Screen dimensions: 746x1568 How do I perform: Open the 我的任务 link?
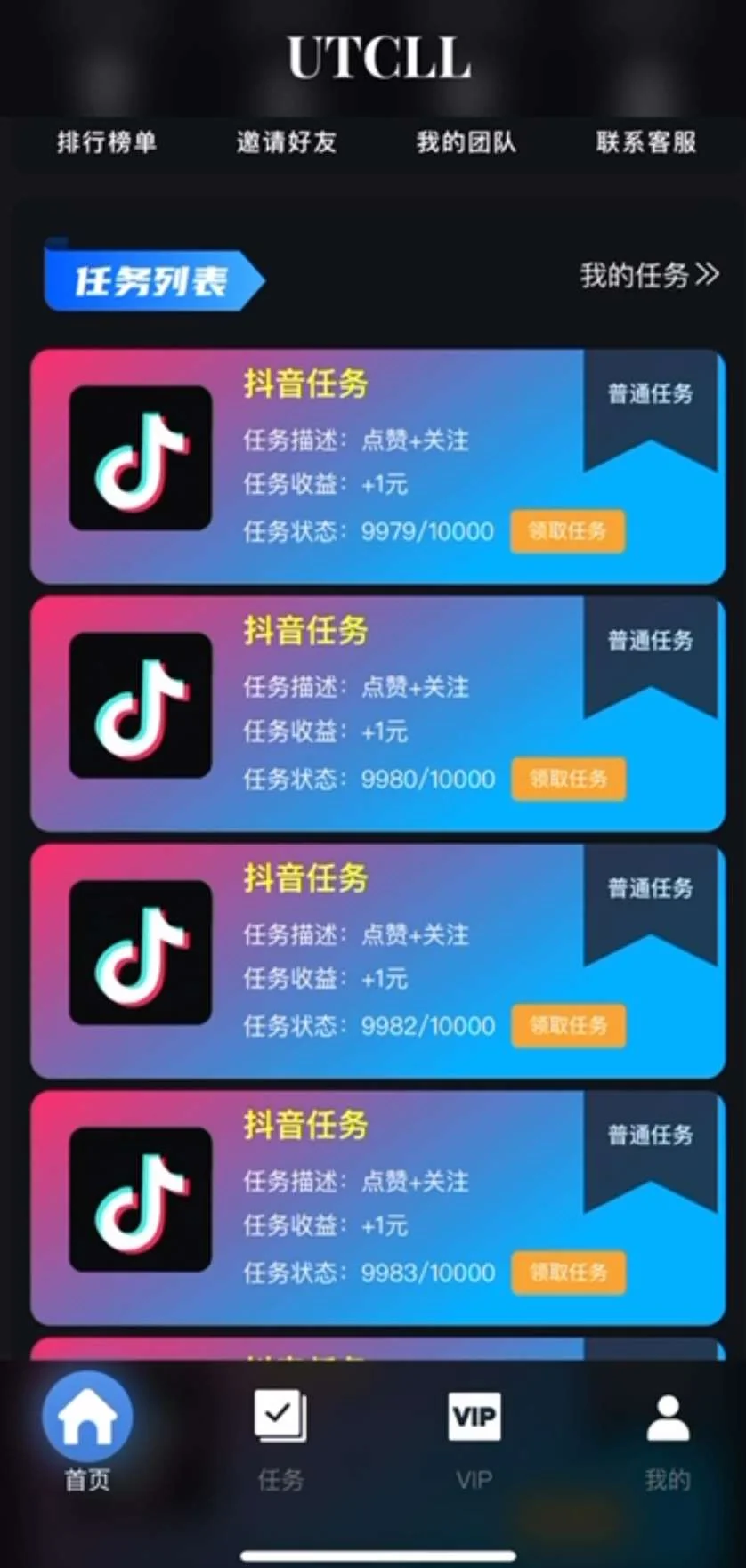tap(649, 275)
